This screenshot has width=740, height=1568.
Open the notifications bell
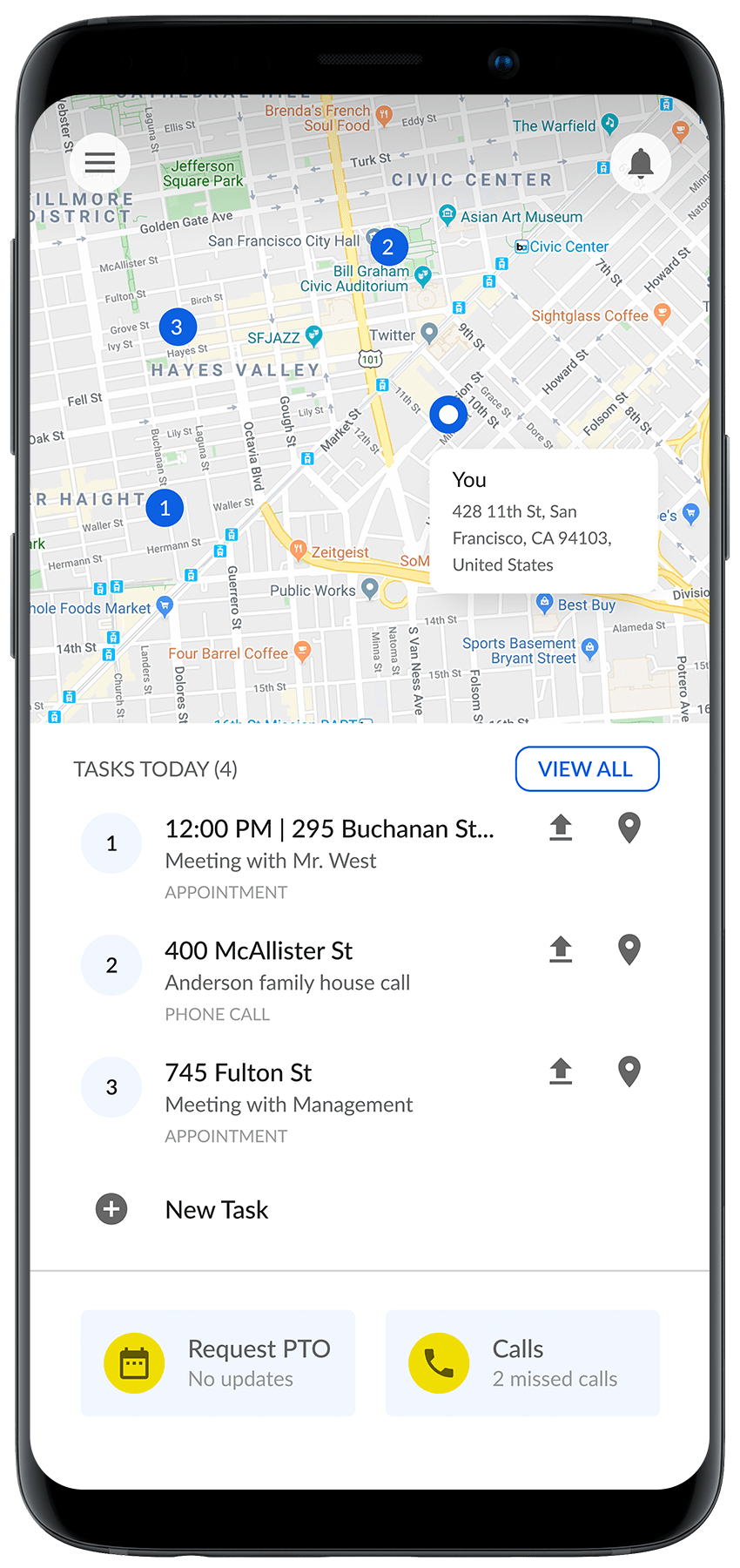point(641,163)
